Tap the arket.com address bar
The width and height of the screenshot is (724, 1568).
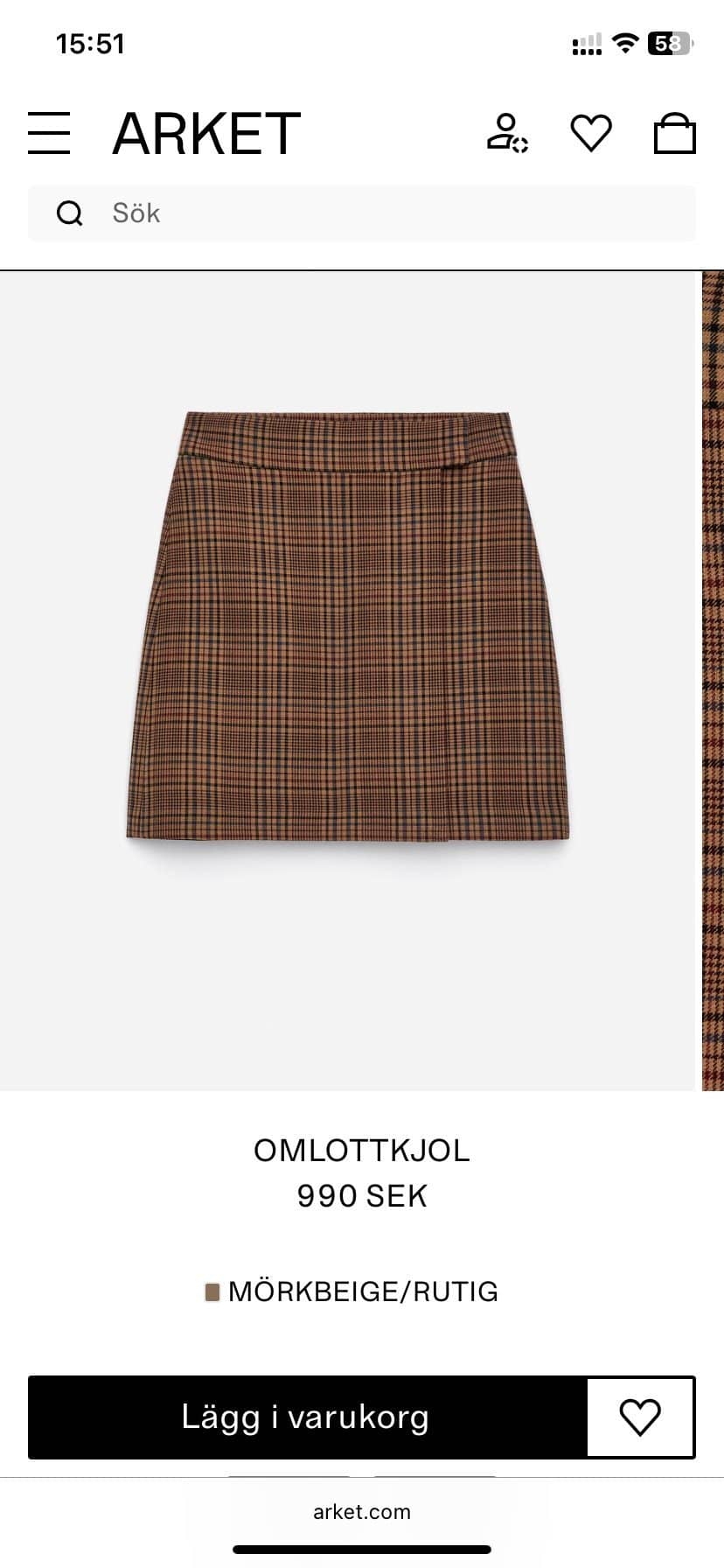coord(362,1512)
